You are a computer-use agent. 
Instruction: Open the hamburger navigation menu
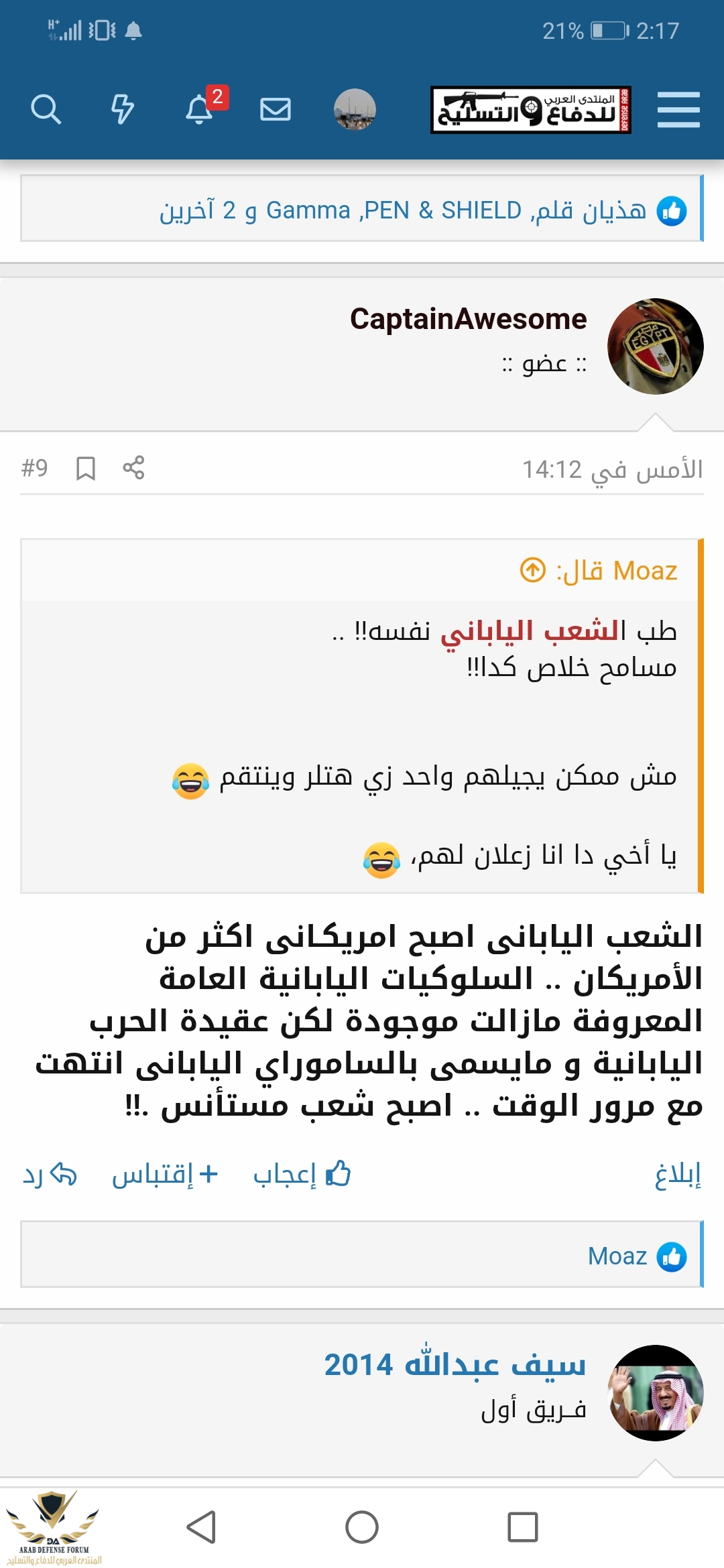tap(678, 109)
